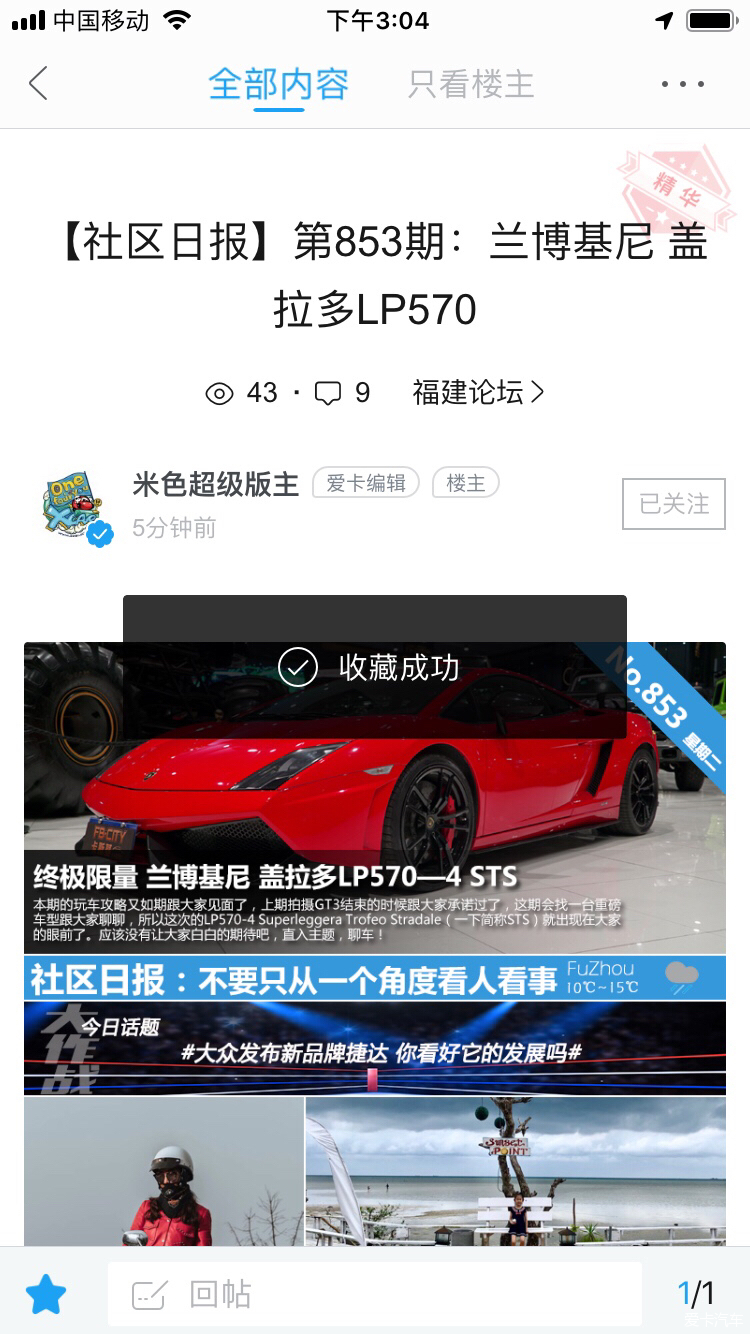The height and width of the screenshot is (1334, 750).
Task: Open the 1/1 page indicator
Action: (x=695, y=1294)
